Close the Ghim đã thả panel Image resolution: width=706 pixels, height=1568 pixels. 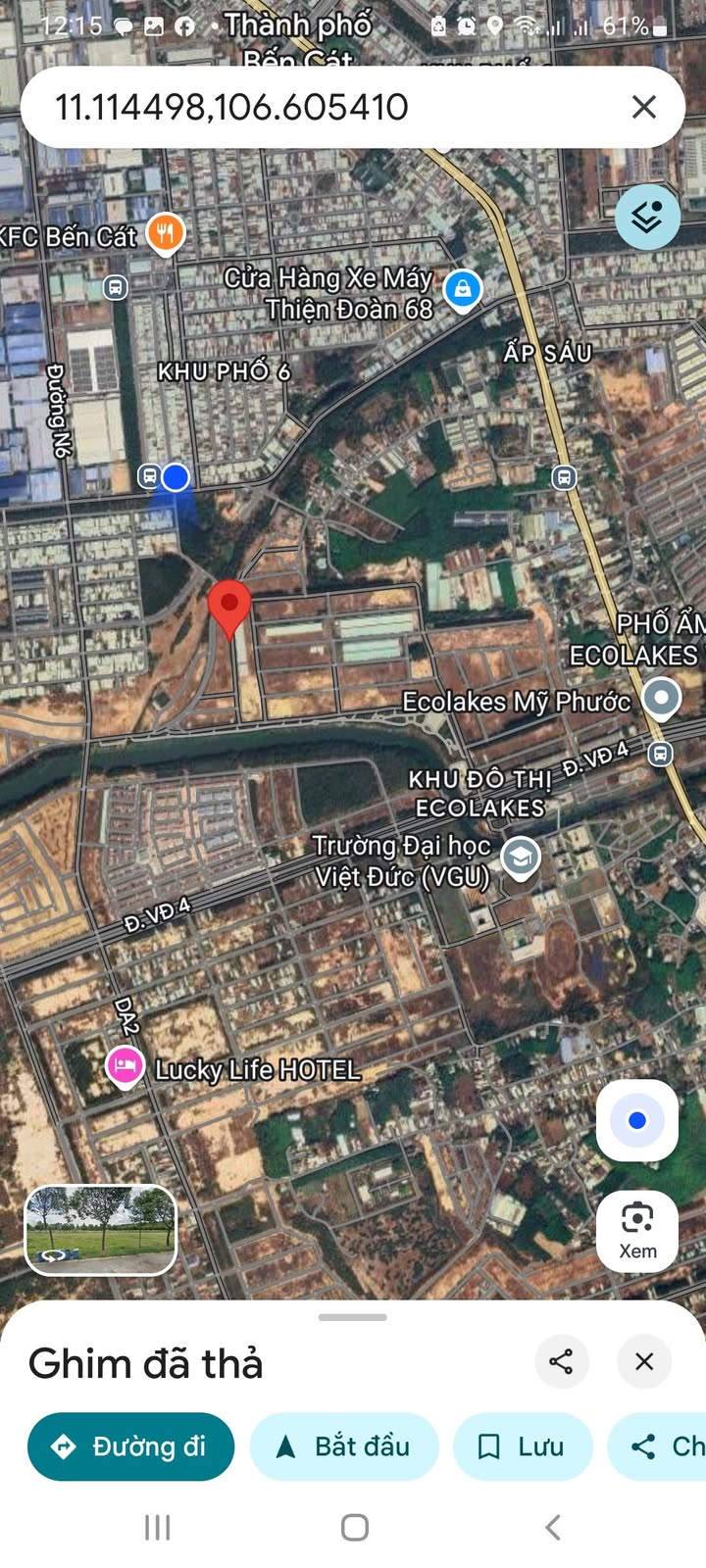point(644,1361)
